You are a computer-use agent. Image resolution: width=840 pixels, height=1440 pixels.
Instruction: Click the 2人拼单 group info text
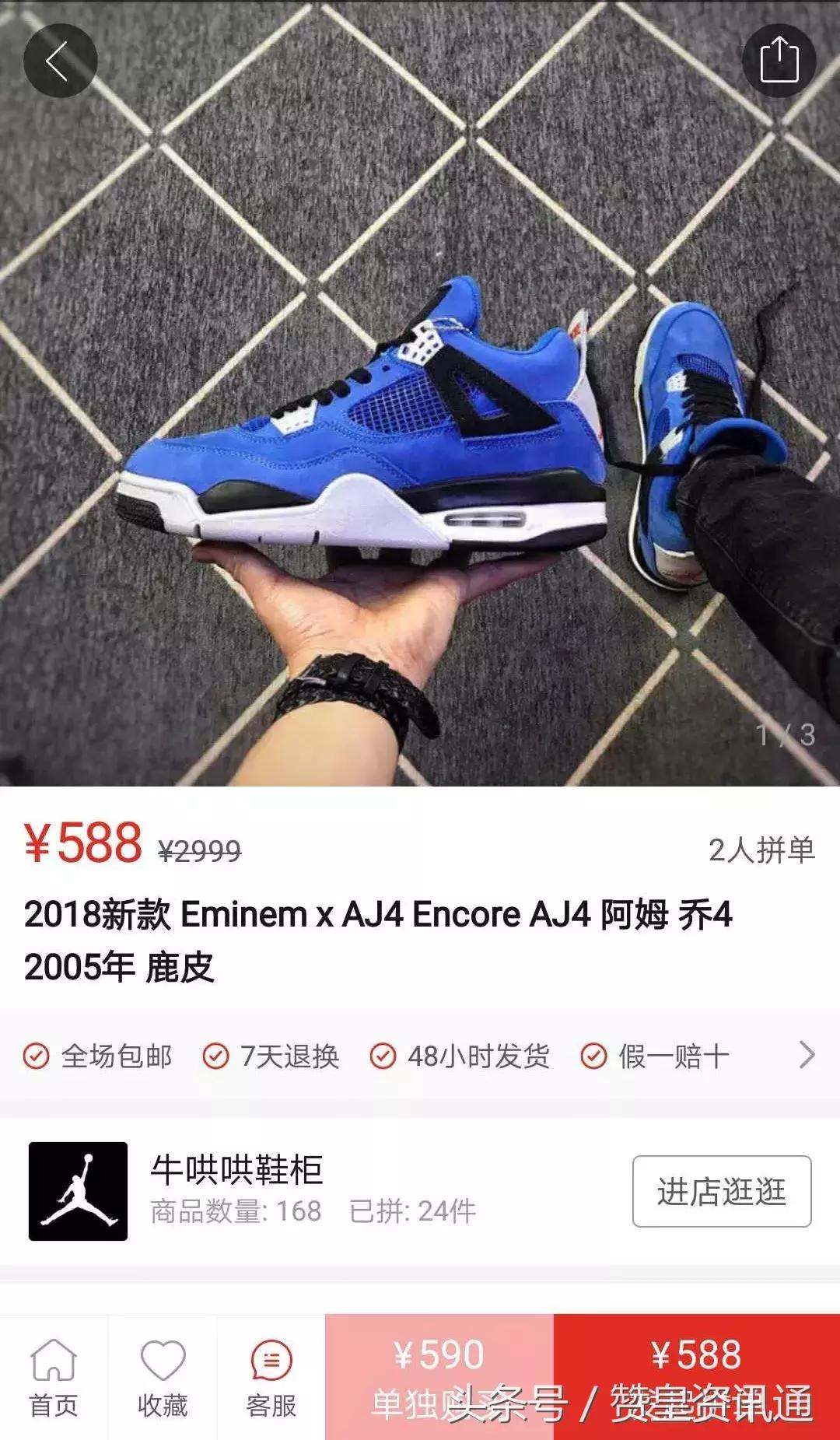click(x=762, y=851)
